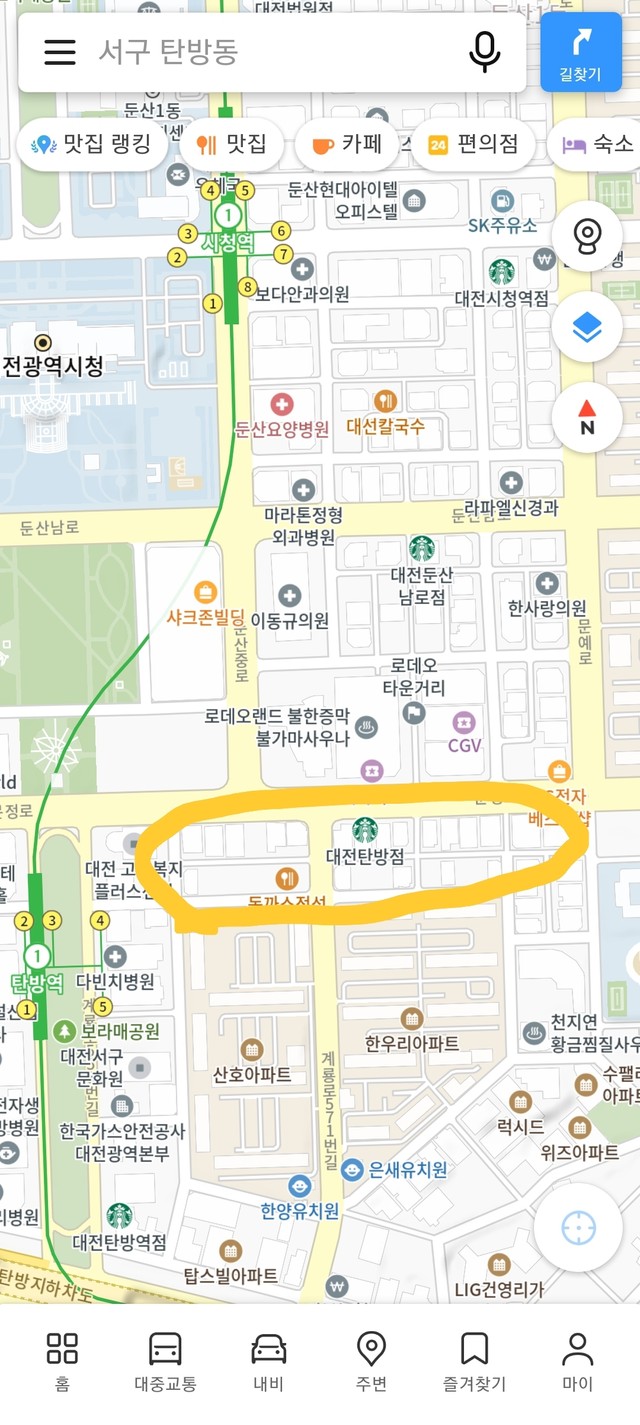Filter map by 편의점
Screen dimensions: 640x1425
pyautogui.click(x=474, y=145)
